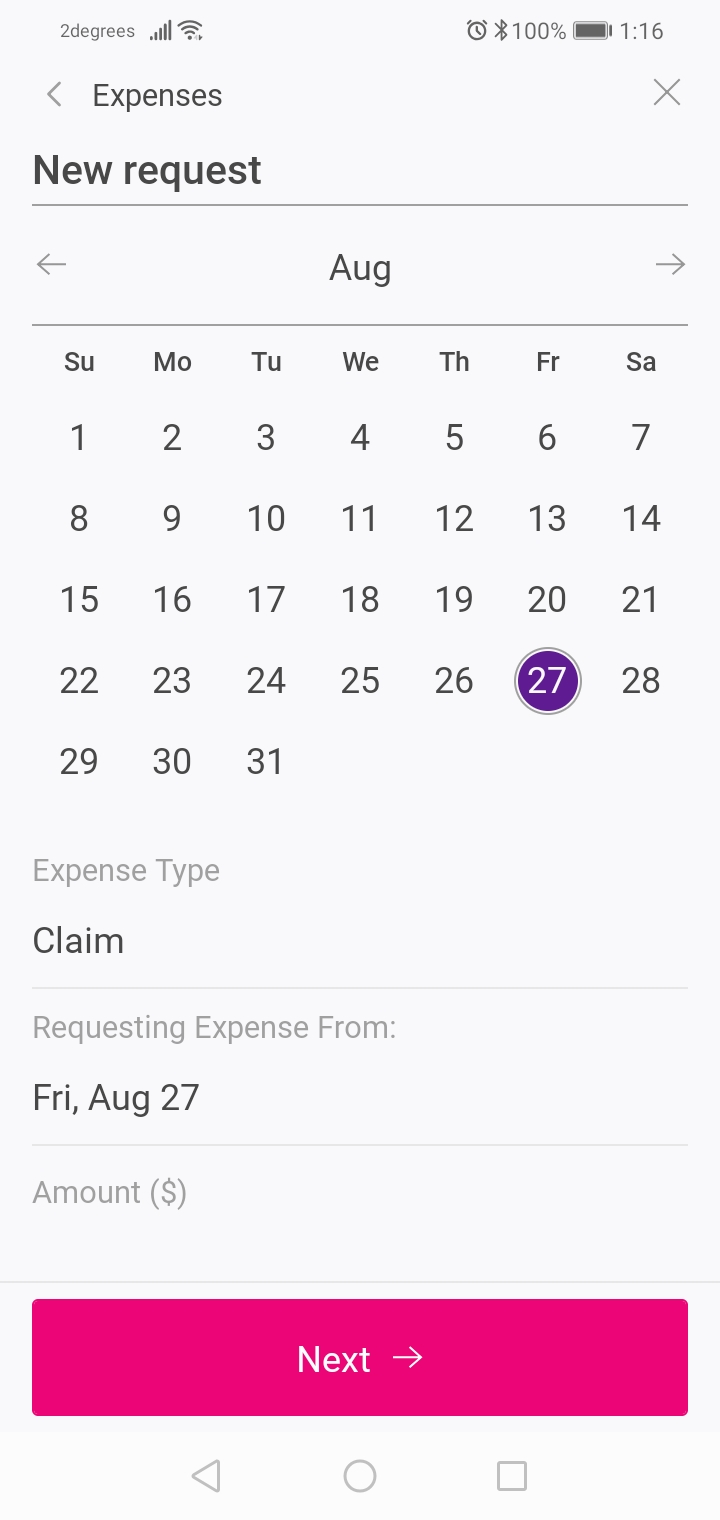Viewport: 720px width, 1520px height.
Task: Choose August 14 as the date
Action: tap(641, 519)
